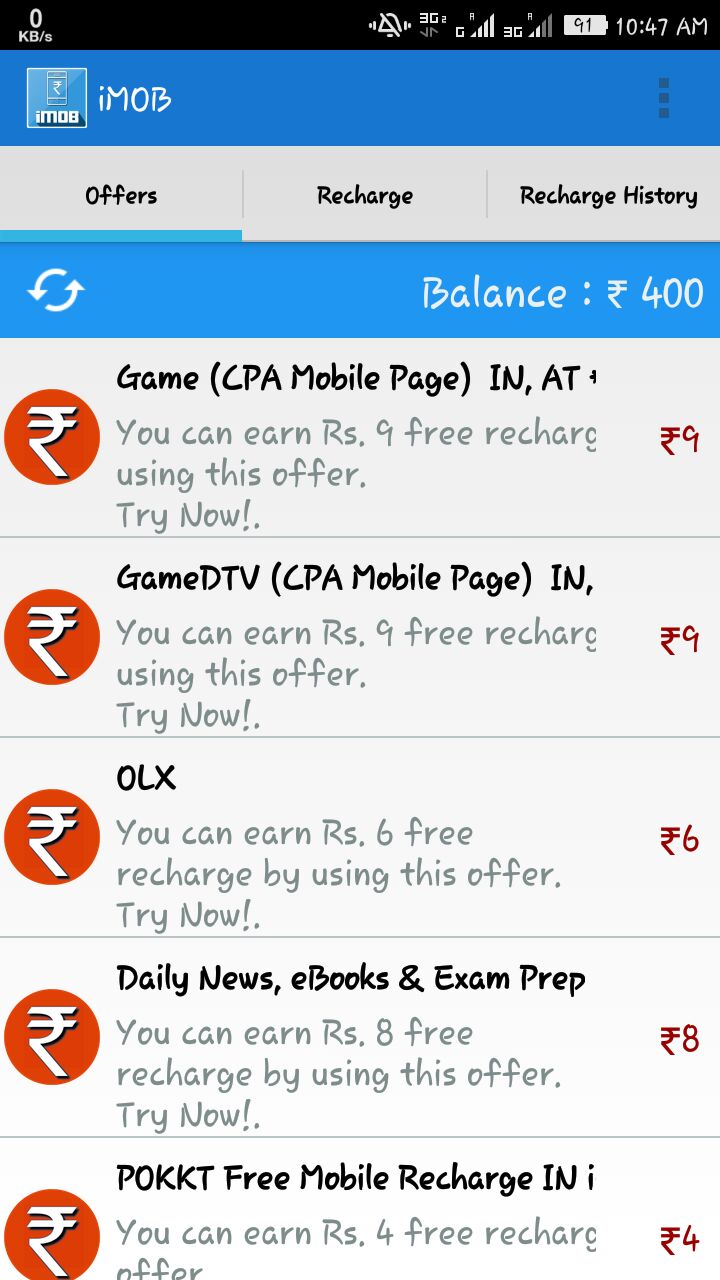
Task: Switch to the Recharge tab
Action: click(366, 196)
